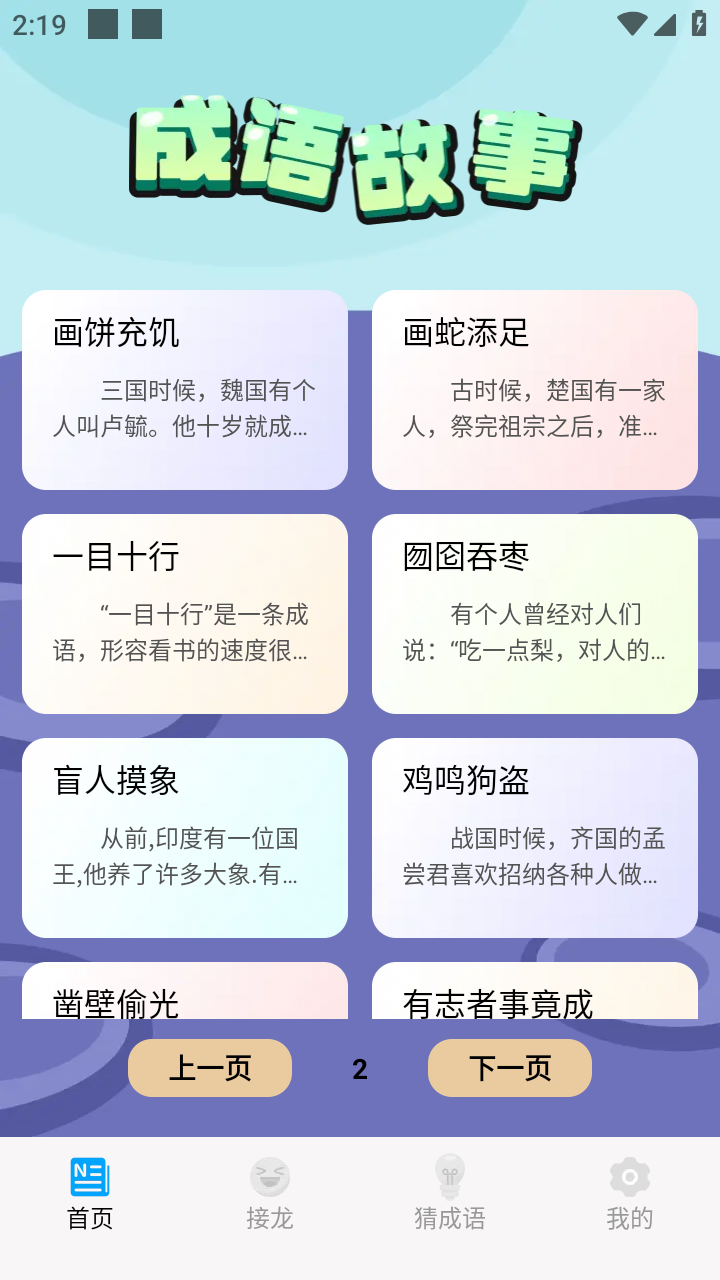Switch to the 首页 tab
This screenshot has height=1280, width=720.
click(90, 1195)
